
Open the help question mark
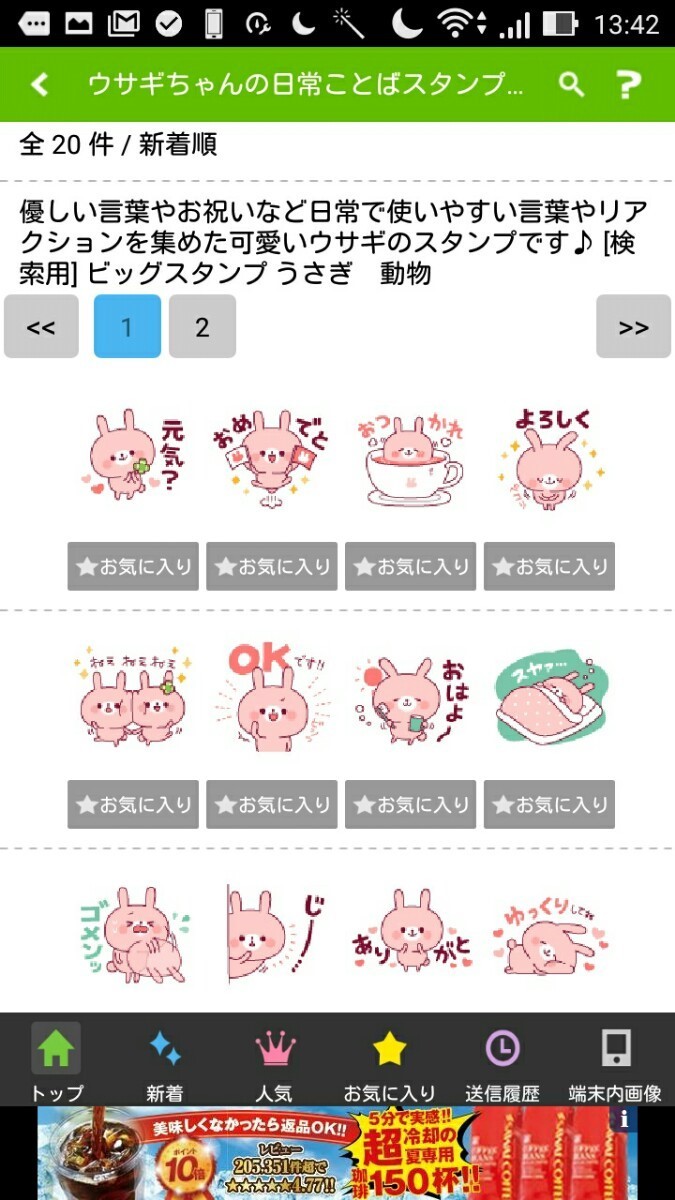pyautogui.click(x=628, y=84)
